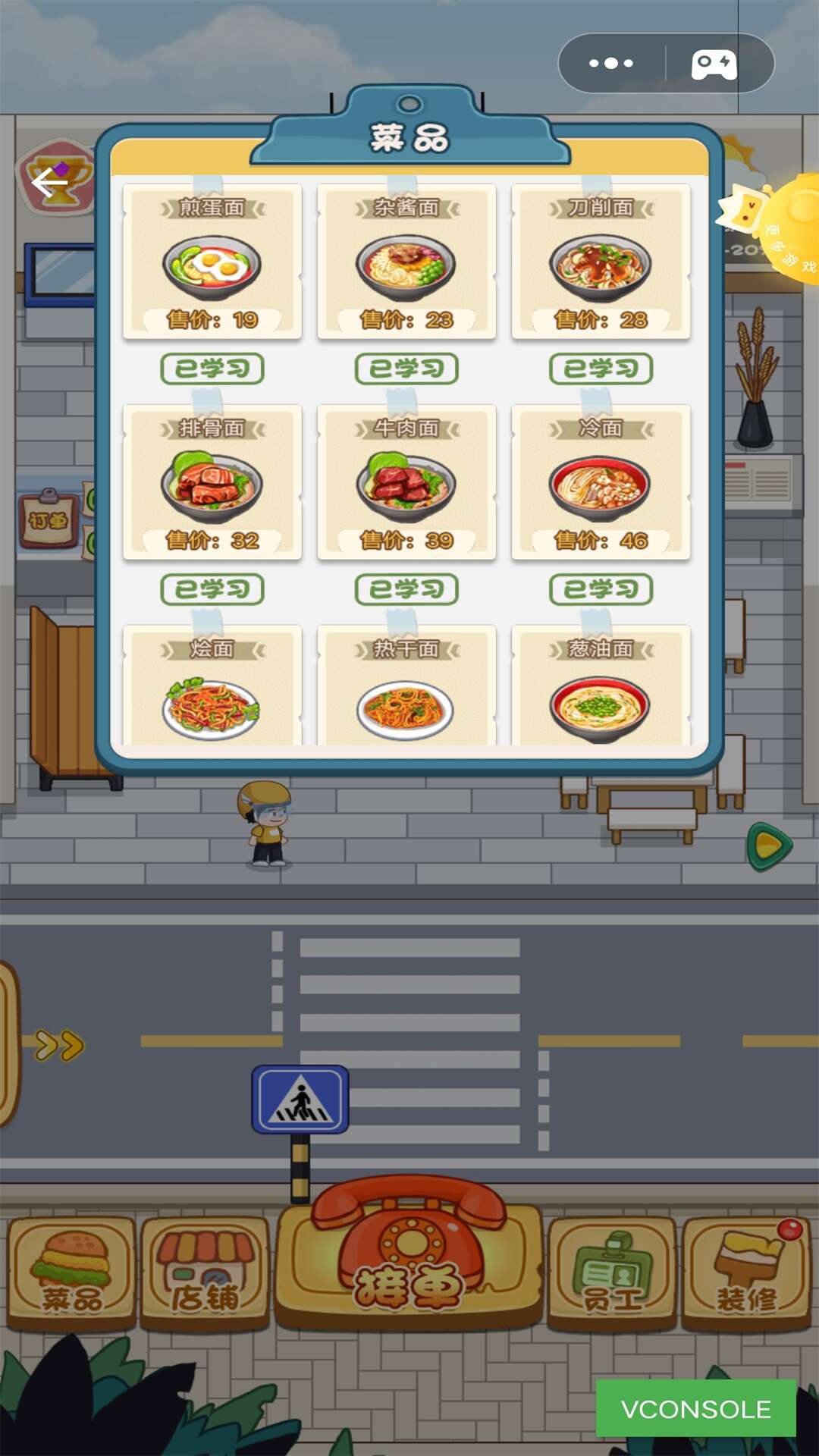Viewport: 819px width, 1456px height.
Task: Tap 已学习 button under 煎蛋面
Action: (212, 369)
